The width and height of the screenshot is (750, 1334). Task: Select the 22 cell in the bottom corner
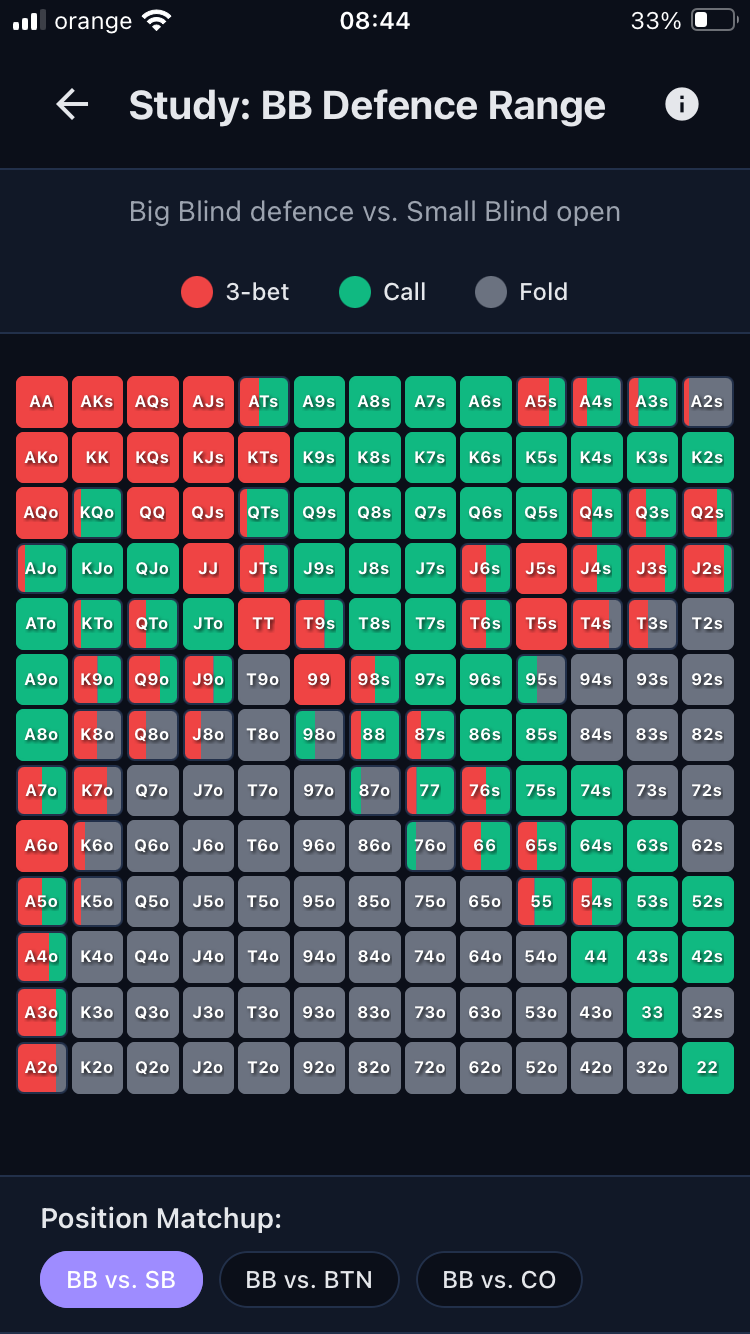point(707,1067)
